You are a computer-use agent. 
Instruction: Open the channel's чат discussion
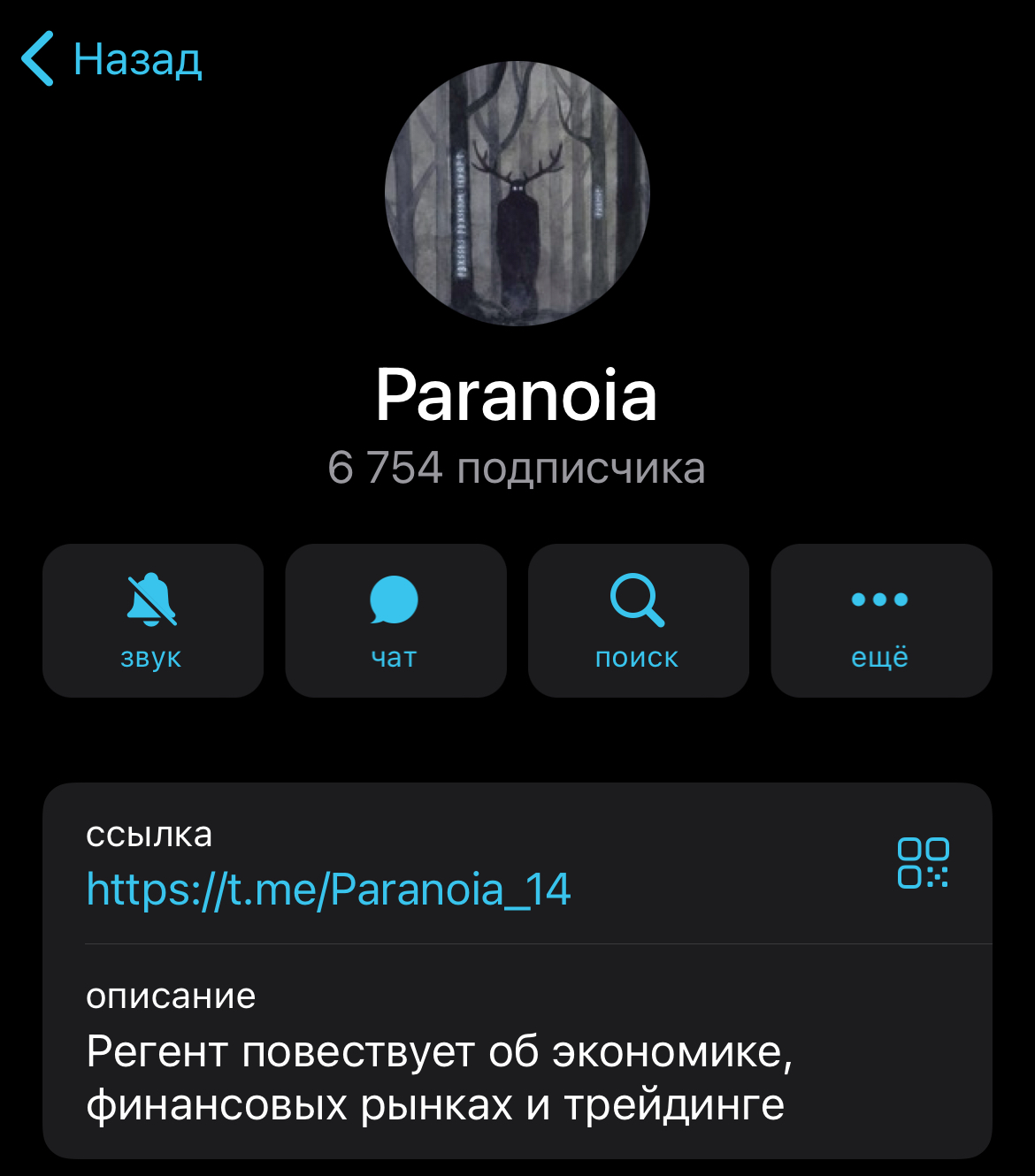pyautogui.click(x=395, y=621)
